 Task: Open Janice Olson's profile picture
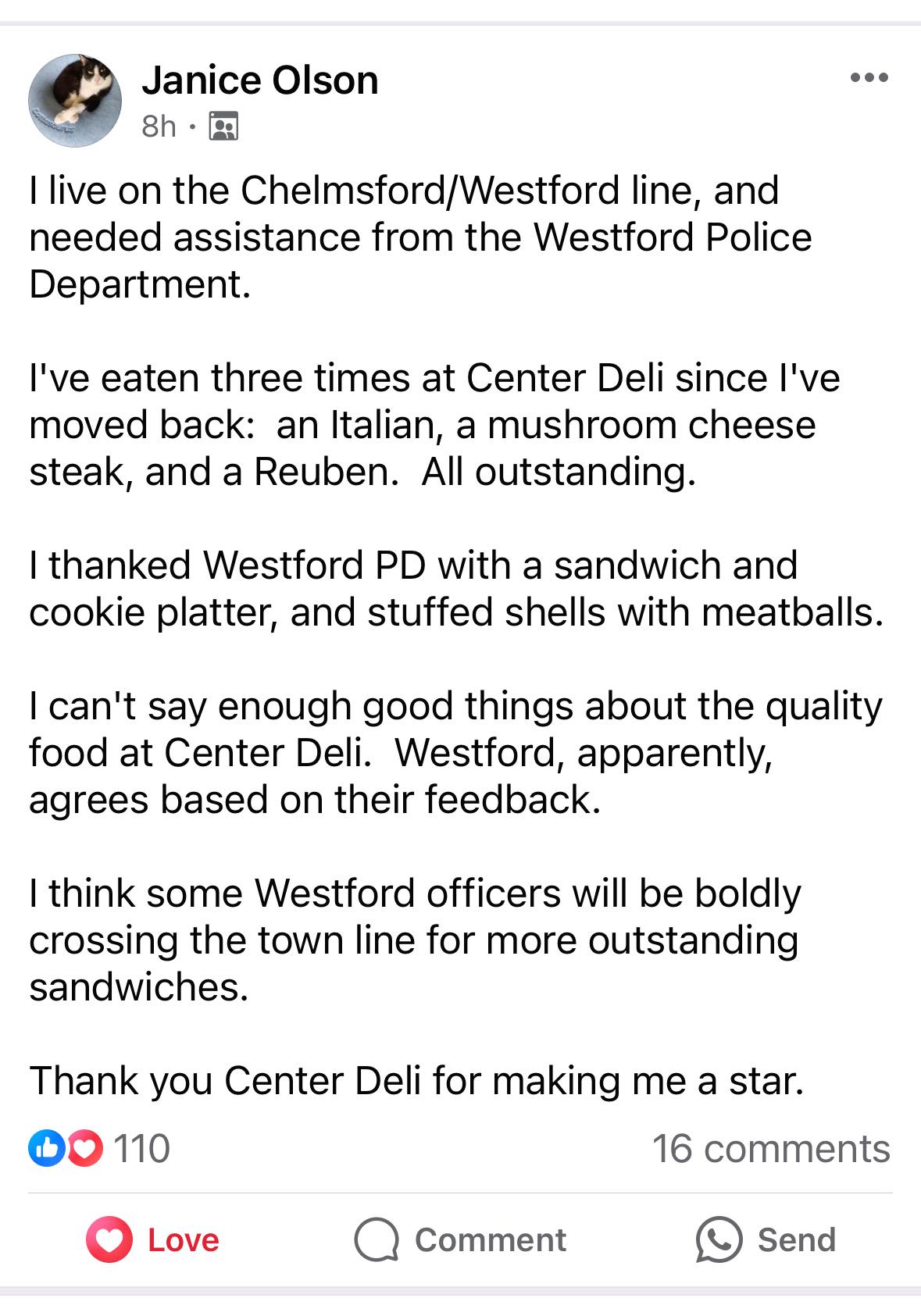(x=75, y=101)
